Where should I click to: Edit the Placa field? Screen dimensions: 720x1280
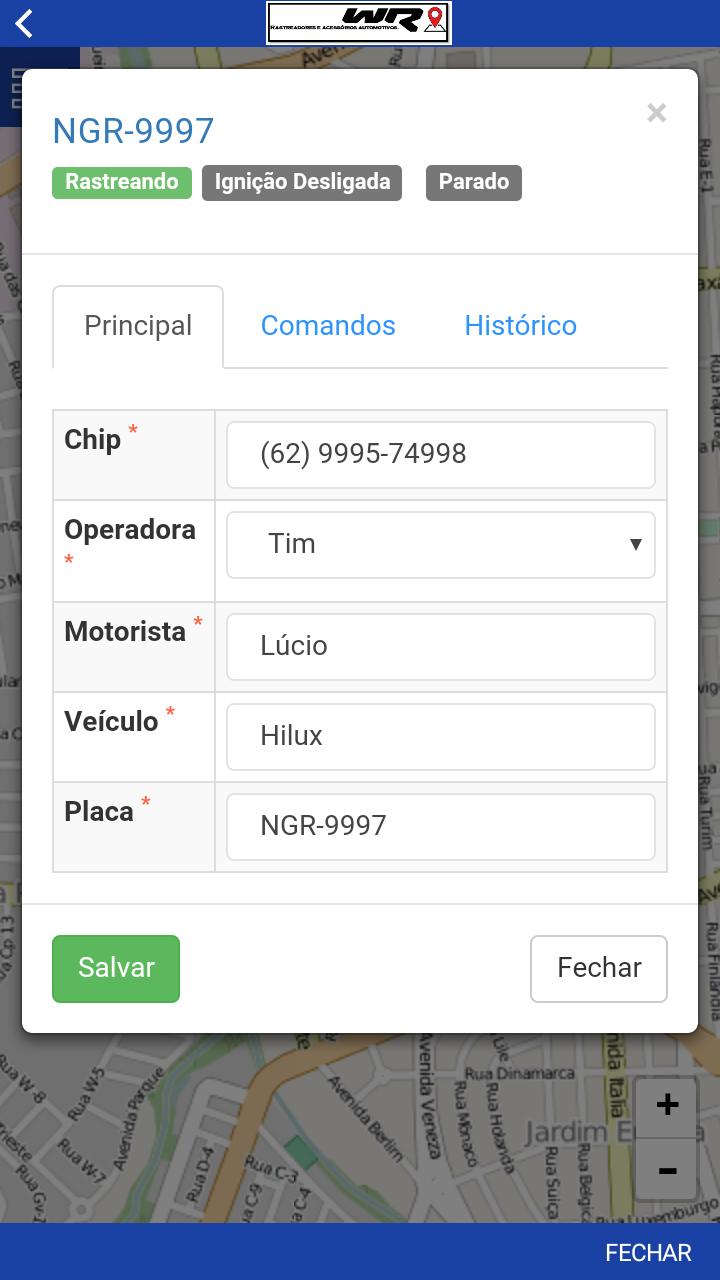point(440,827)
